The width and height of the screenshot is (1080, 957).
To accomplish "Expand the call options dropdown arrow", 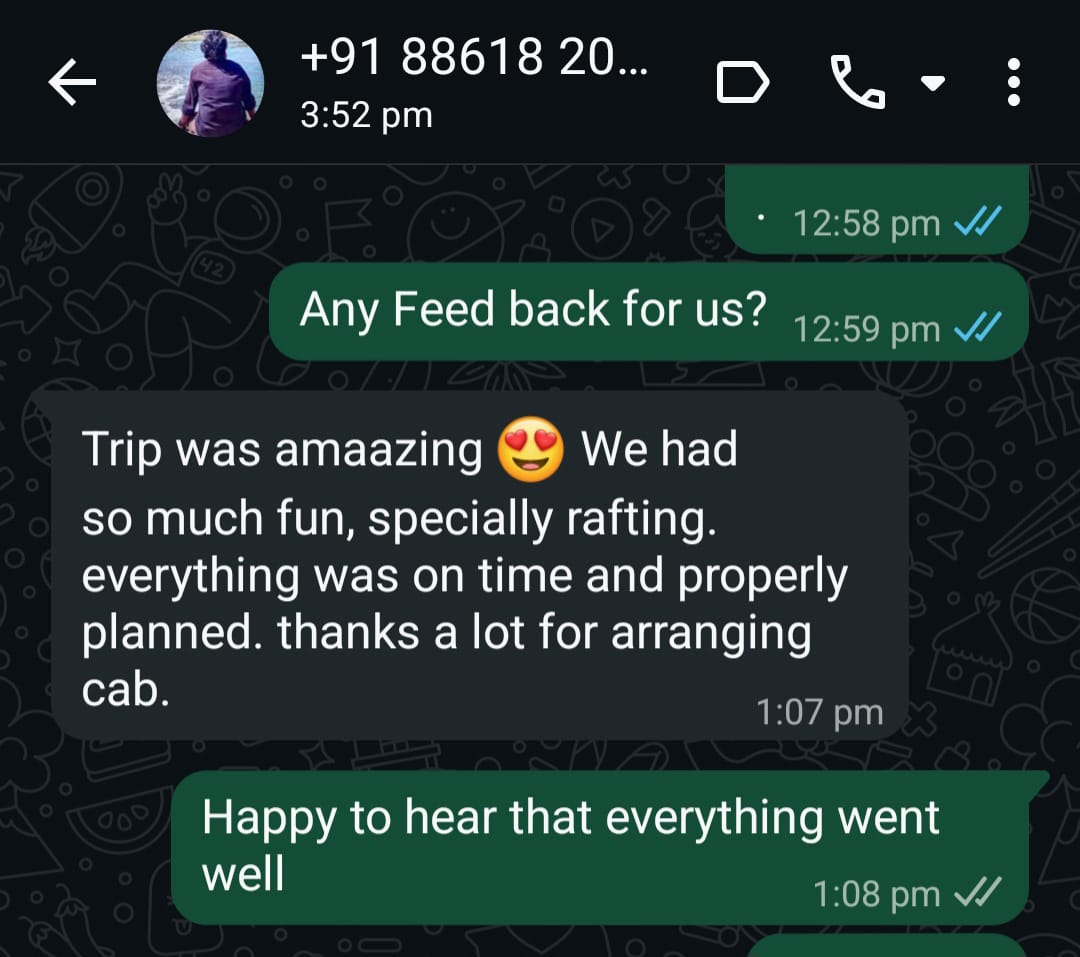I will point(932,84).
